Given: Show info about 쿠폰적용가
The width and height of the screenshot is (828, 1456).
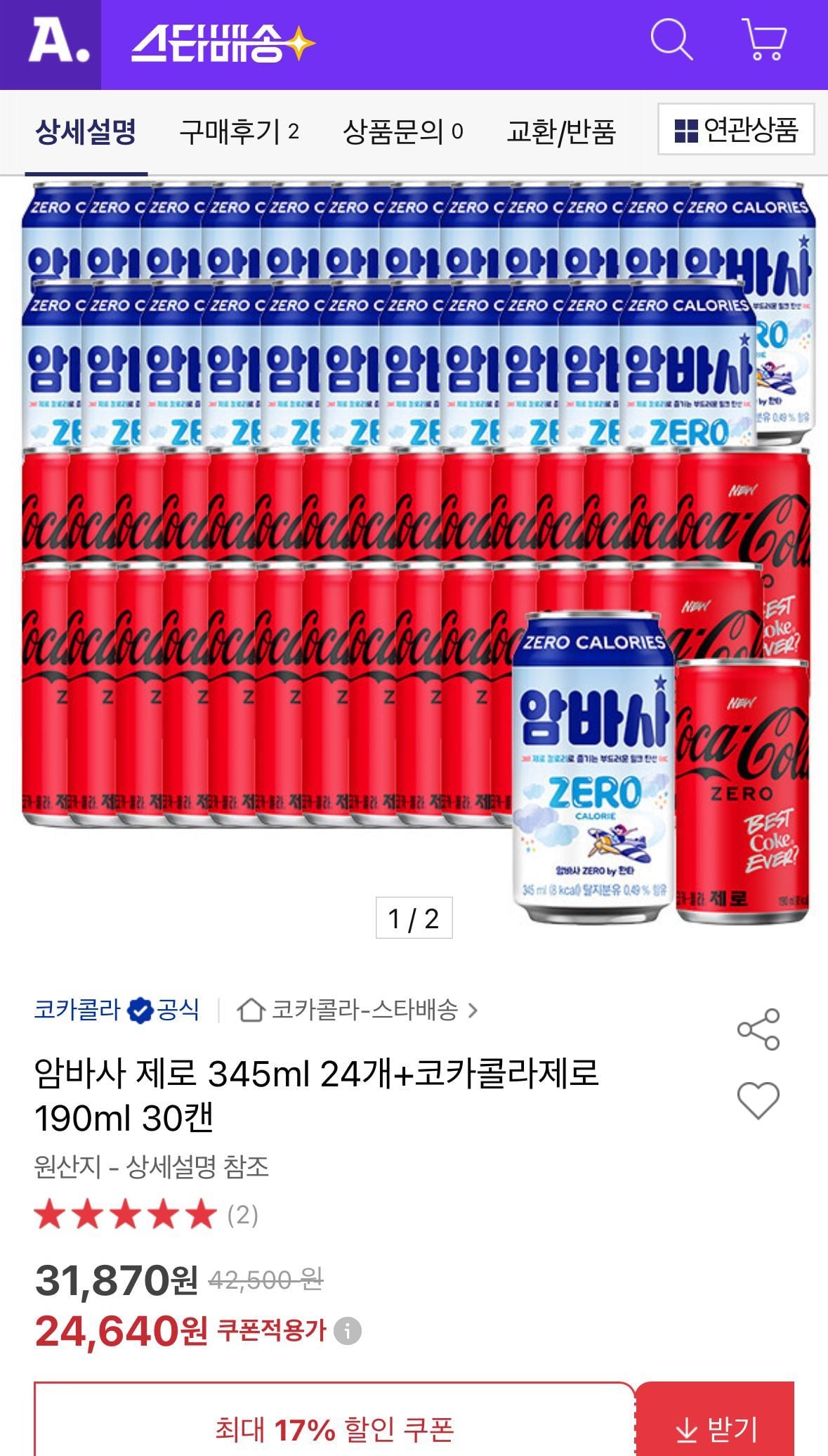Looking at the screenshot, I should tap(347, 1330).
